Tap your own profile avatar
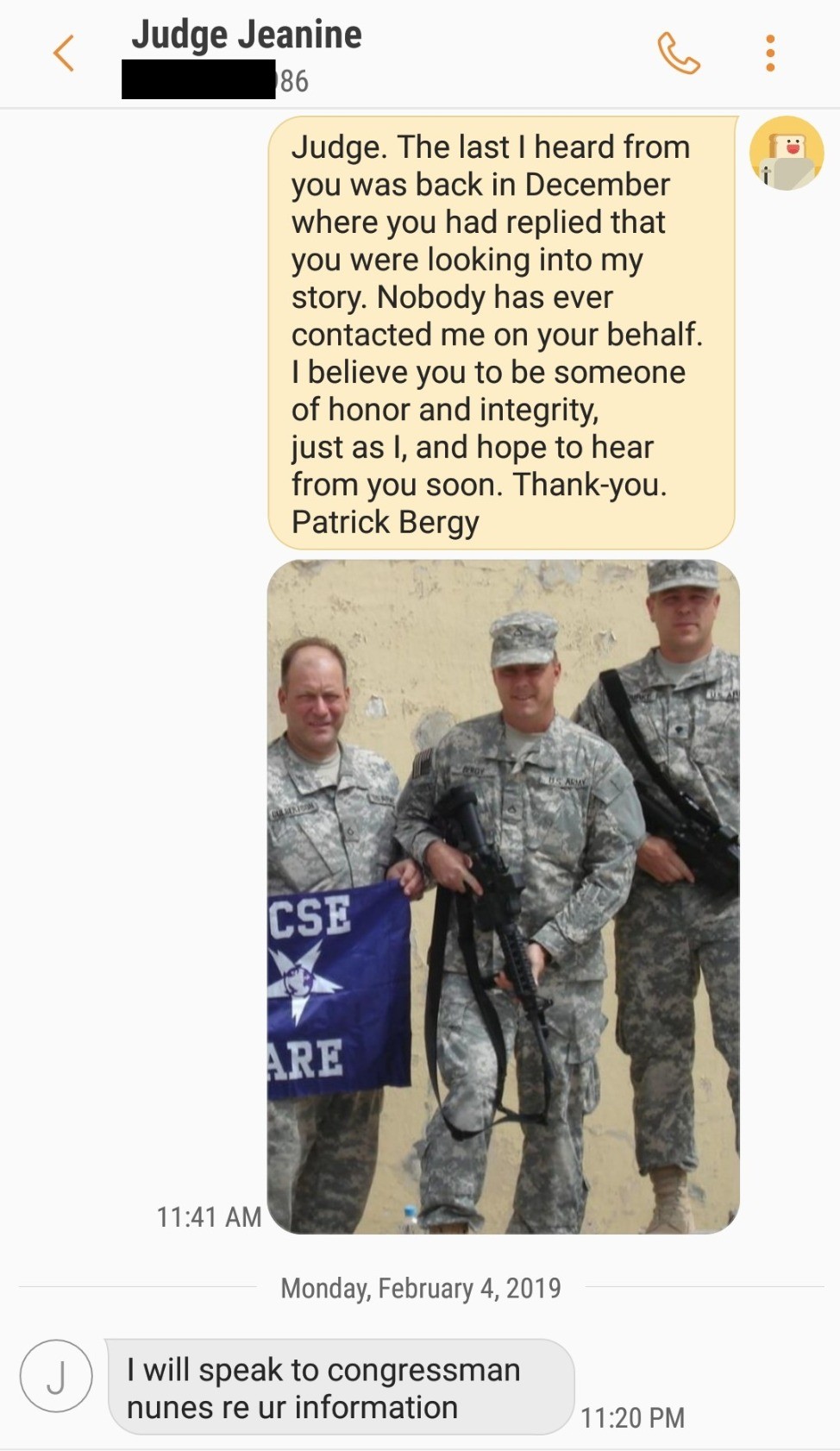This screenshot has height=1451, width=840. (x=787, y=154)
